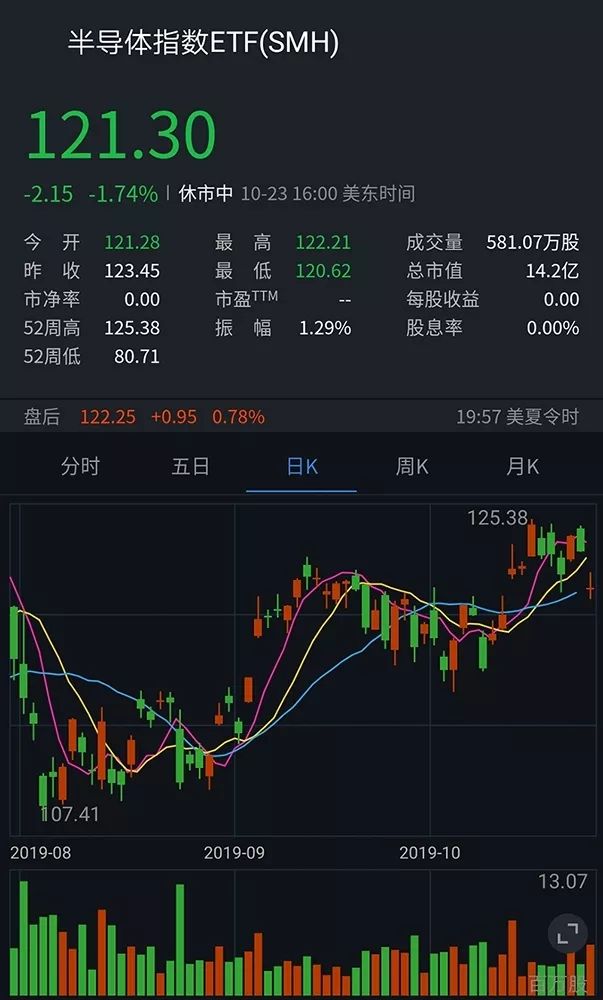Image resolution: width=603 pixels, height=1000 pixels.
Task: Open the 日K chart tab
Action: [x=302, y=467]
